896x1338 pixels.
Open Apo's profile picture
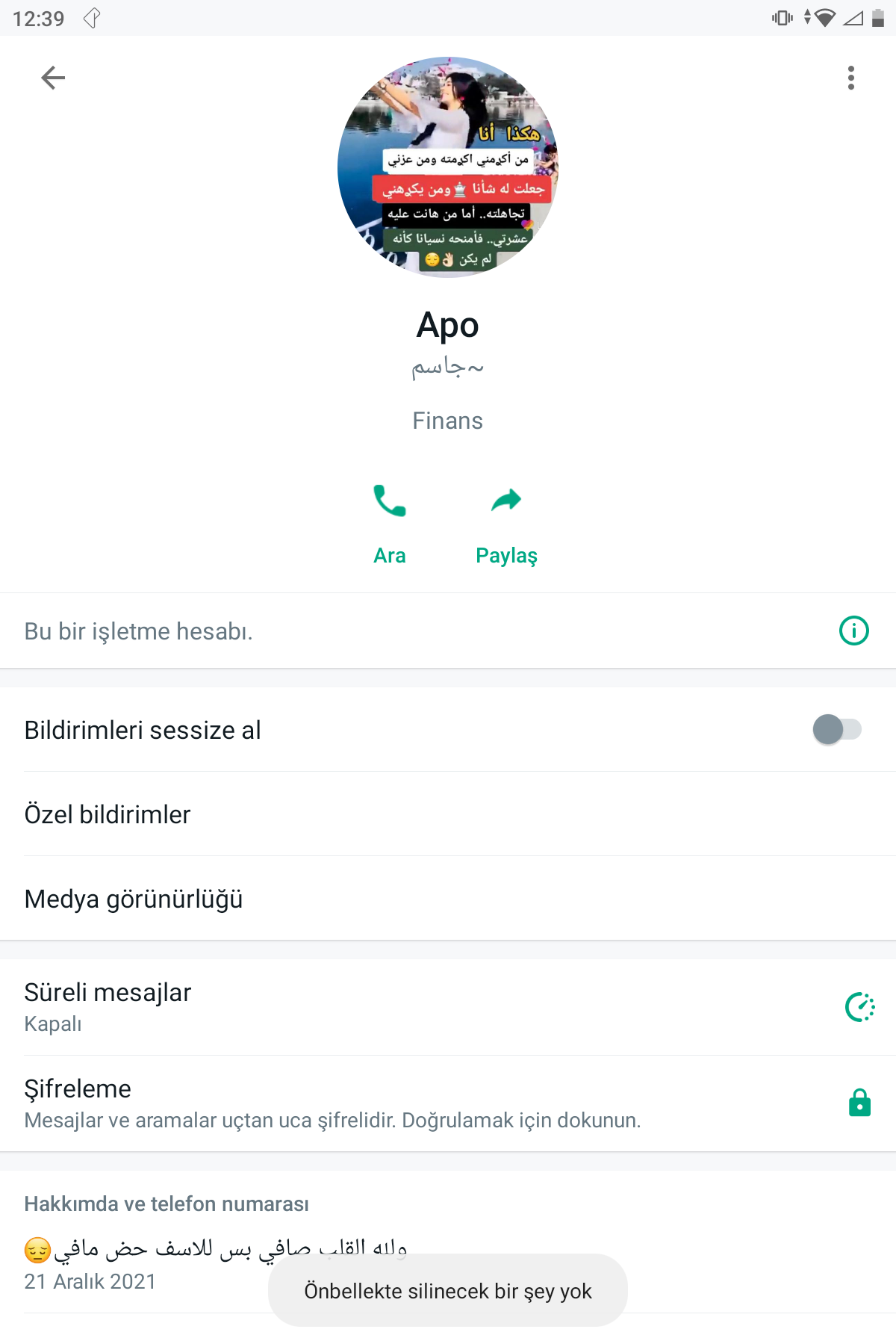(x=448, y=167)
